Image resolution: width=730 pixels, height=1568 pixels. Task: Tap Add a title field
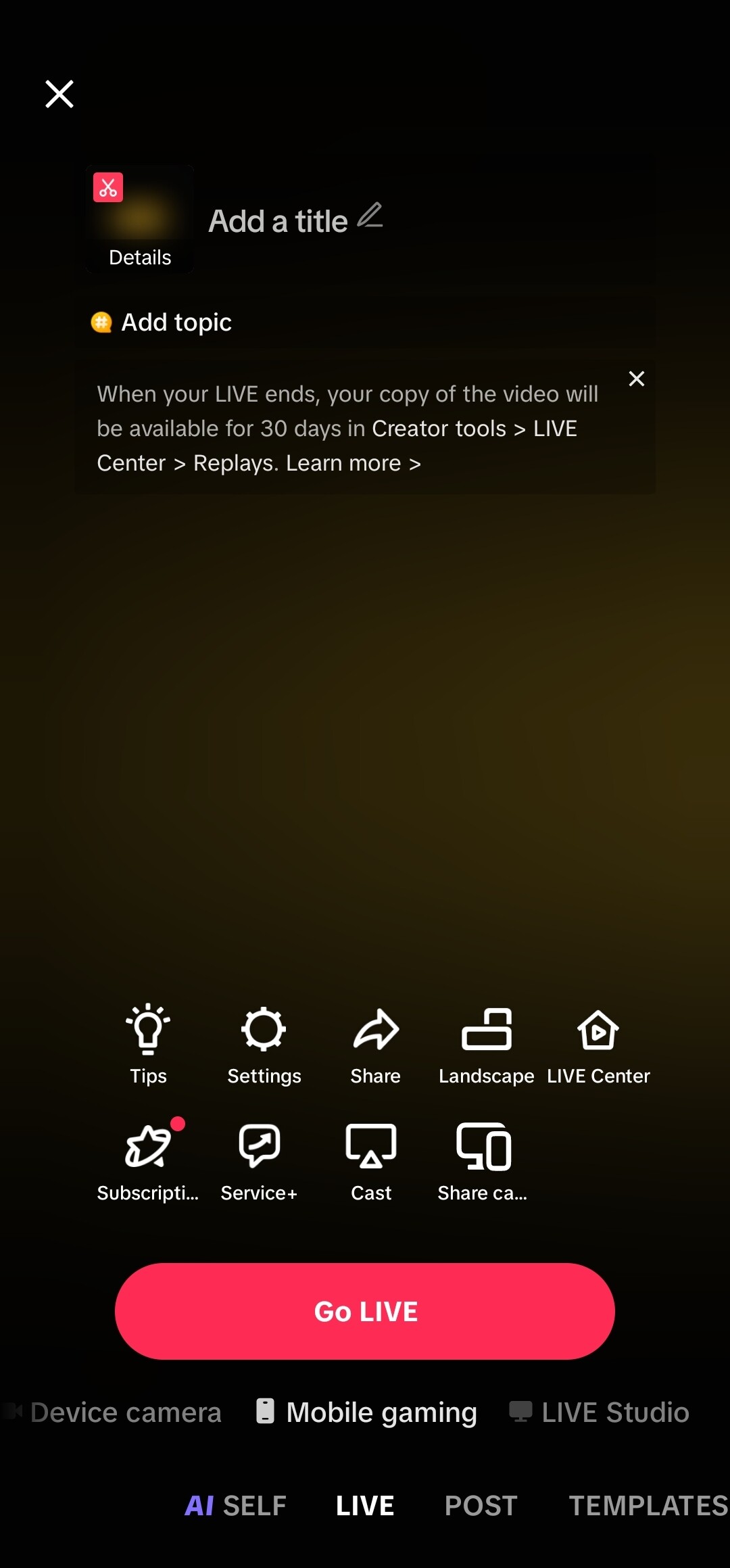295,220
